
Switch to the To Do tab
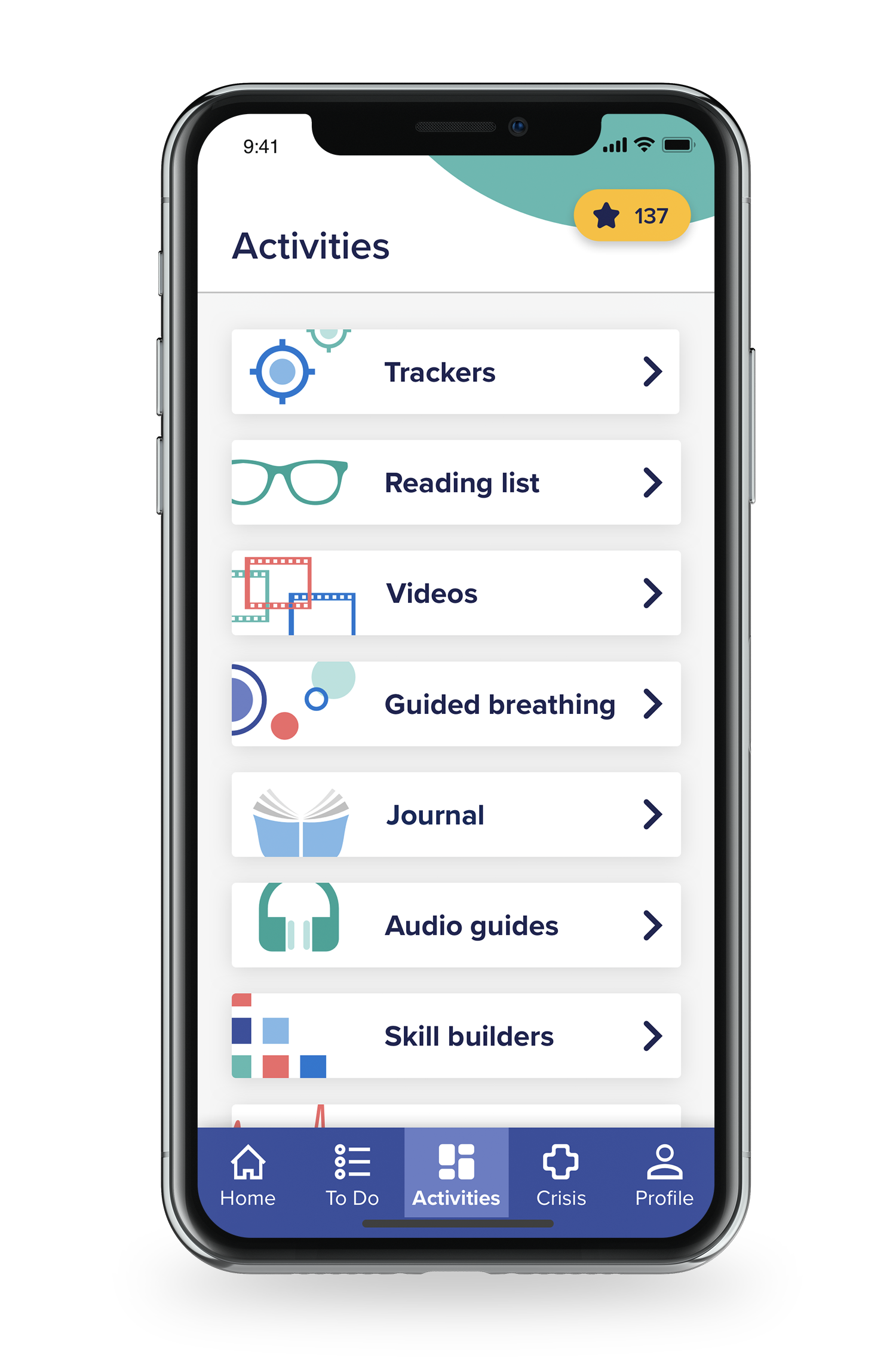(352, 1174)
